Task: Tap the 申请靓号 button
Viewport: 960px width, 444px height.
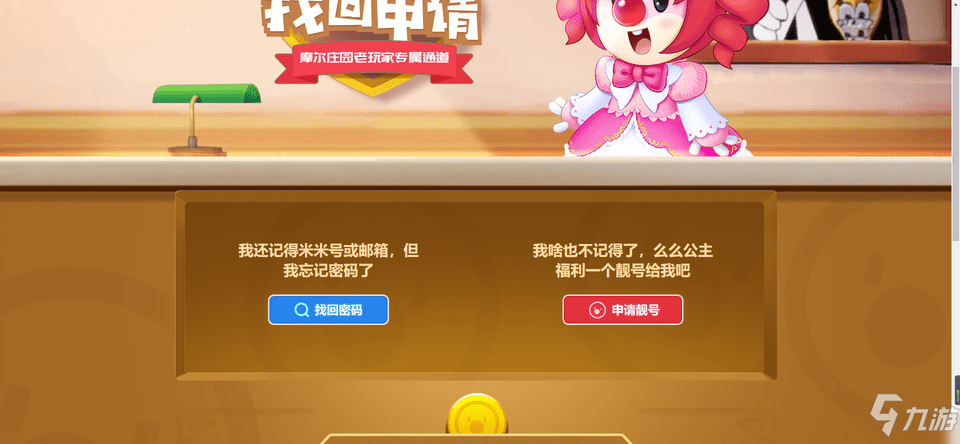Action: (x=622, y=310)
